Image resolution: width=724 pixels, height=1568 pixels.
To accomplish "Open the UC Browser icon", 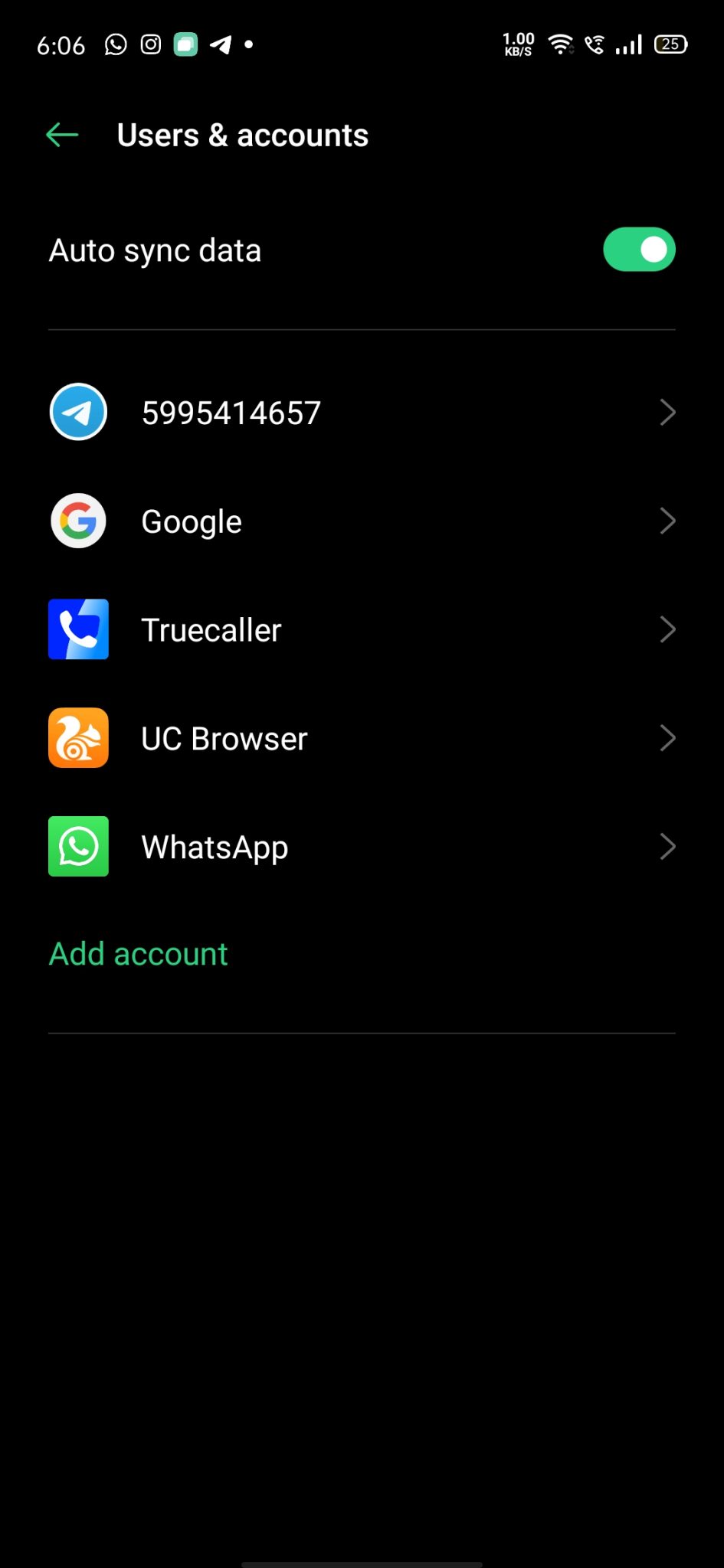I will click(x=77, y=737).
